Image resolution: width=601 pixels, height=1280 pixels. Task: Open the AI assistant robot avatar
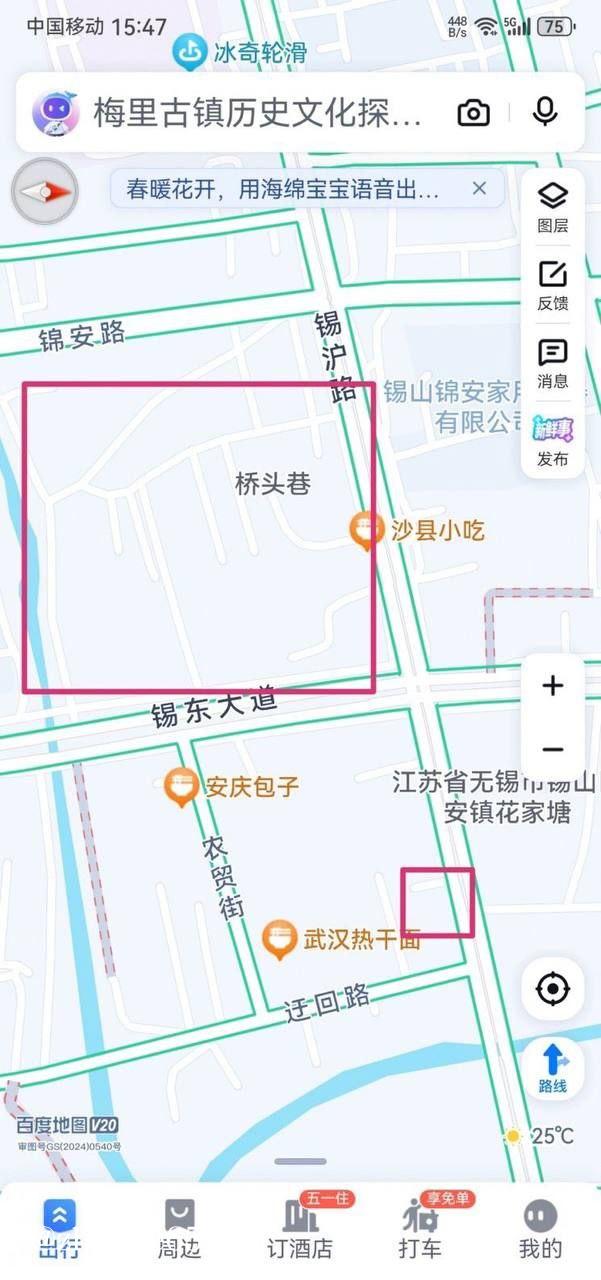coord(54,113)
